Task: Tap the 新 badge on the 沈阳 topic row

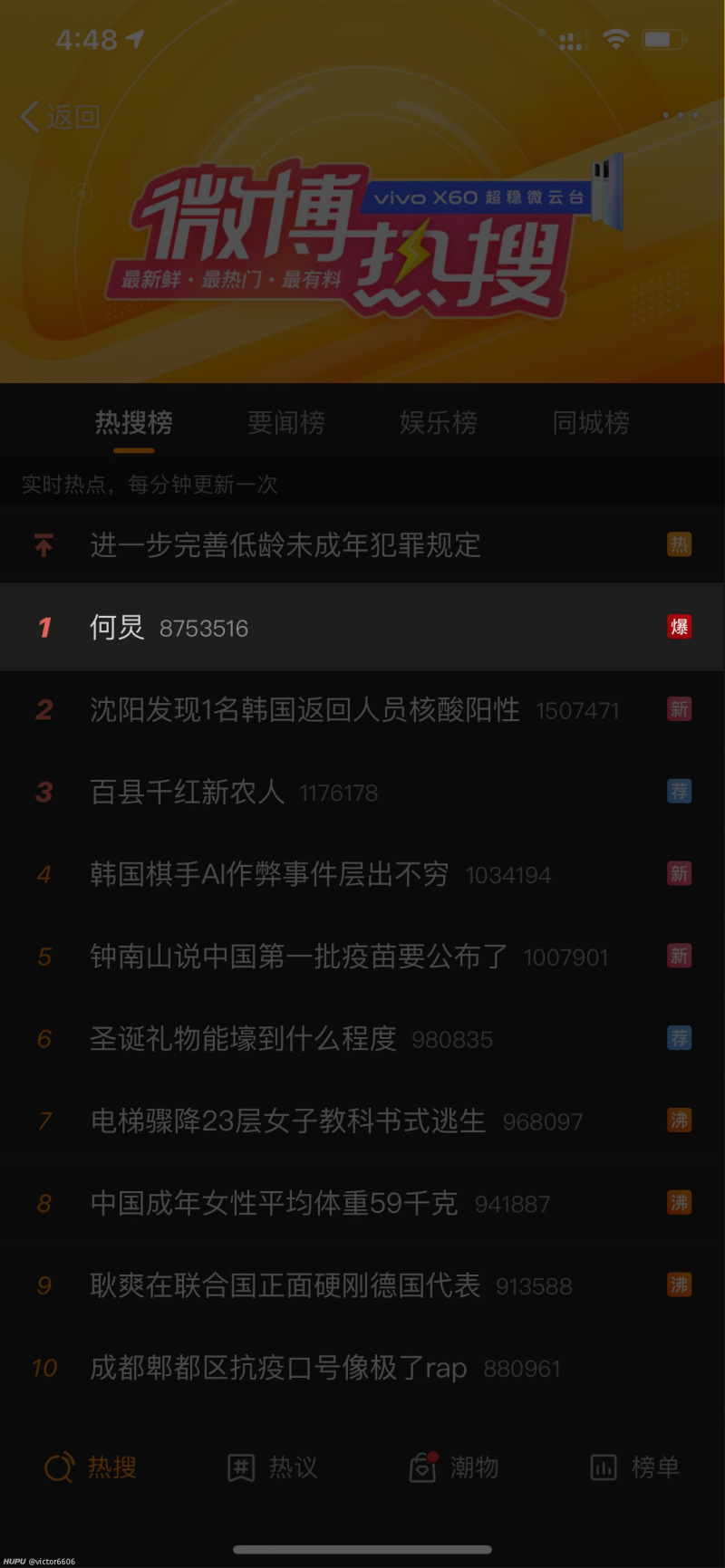Action: (x=680, y=709)
